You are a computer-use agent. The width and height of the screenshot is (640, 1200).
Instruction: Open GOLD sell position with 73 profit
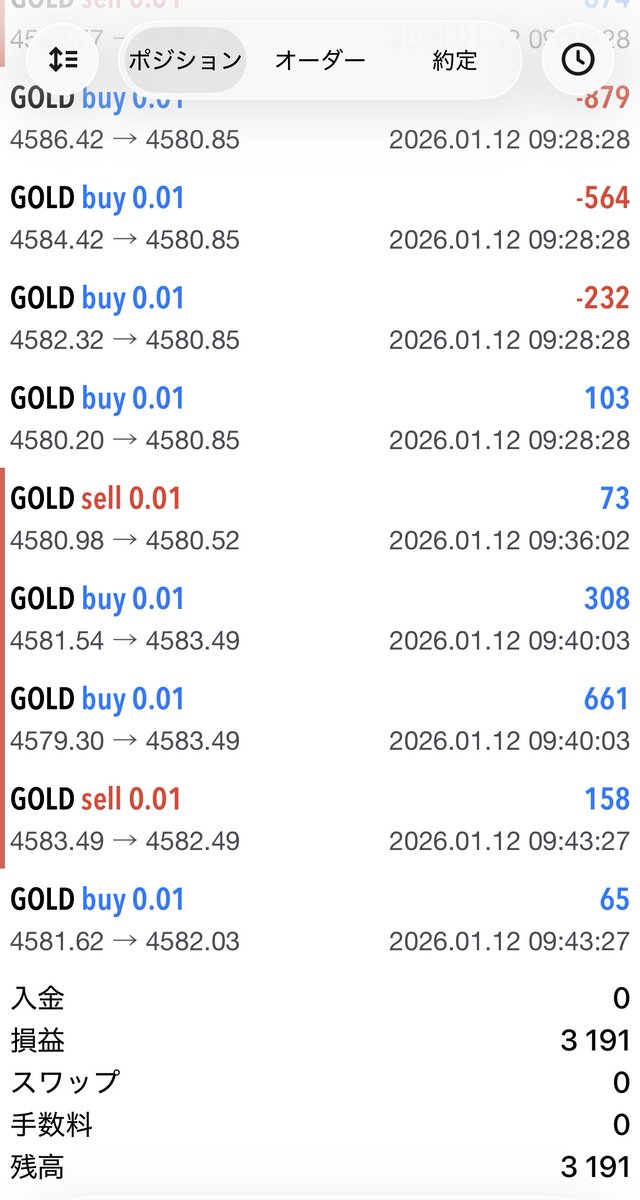pyautogui.click(x=320, y=518)
